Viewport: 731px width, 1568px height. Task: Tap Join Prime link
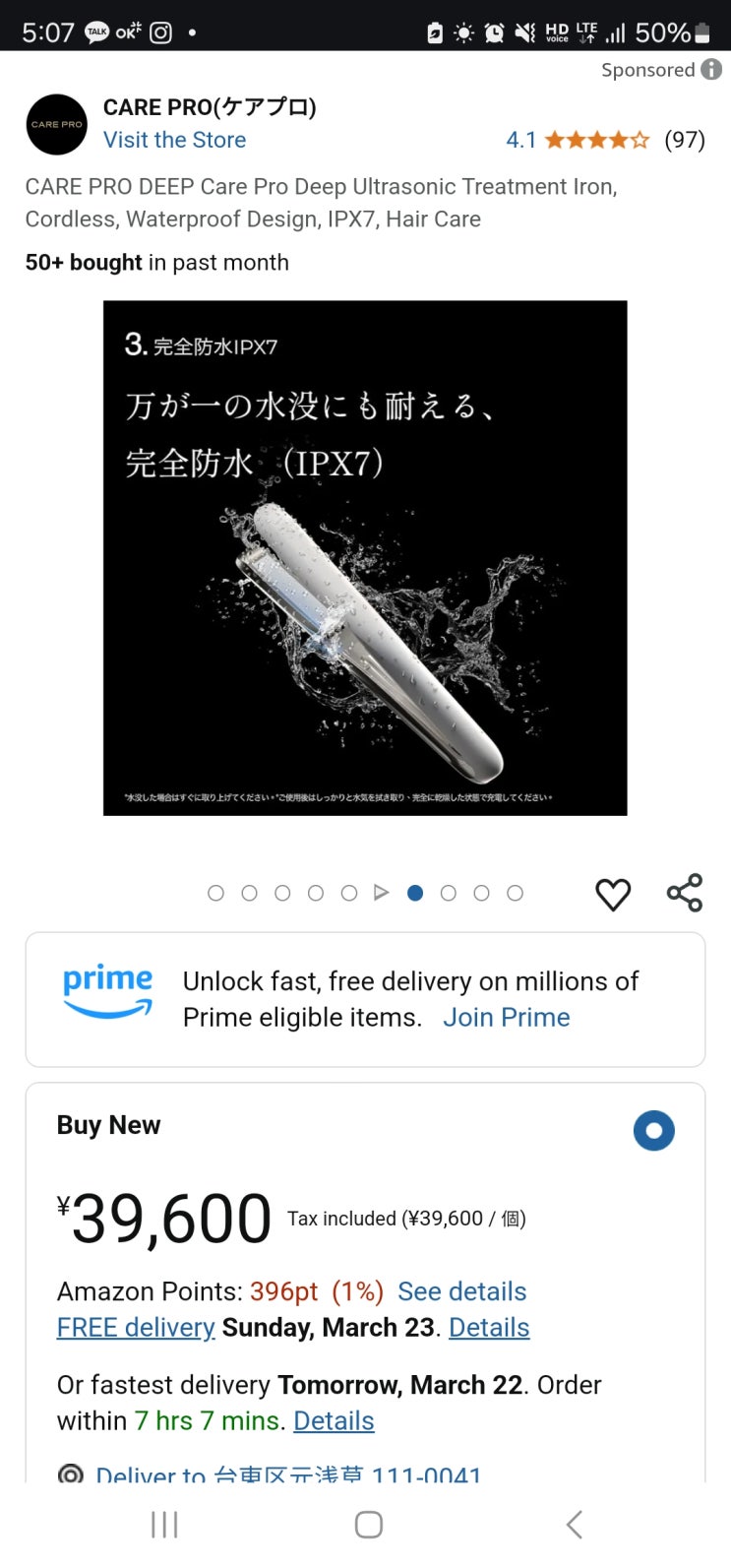coord(506,1017)
